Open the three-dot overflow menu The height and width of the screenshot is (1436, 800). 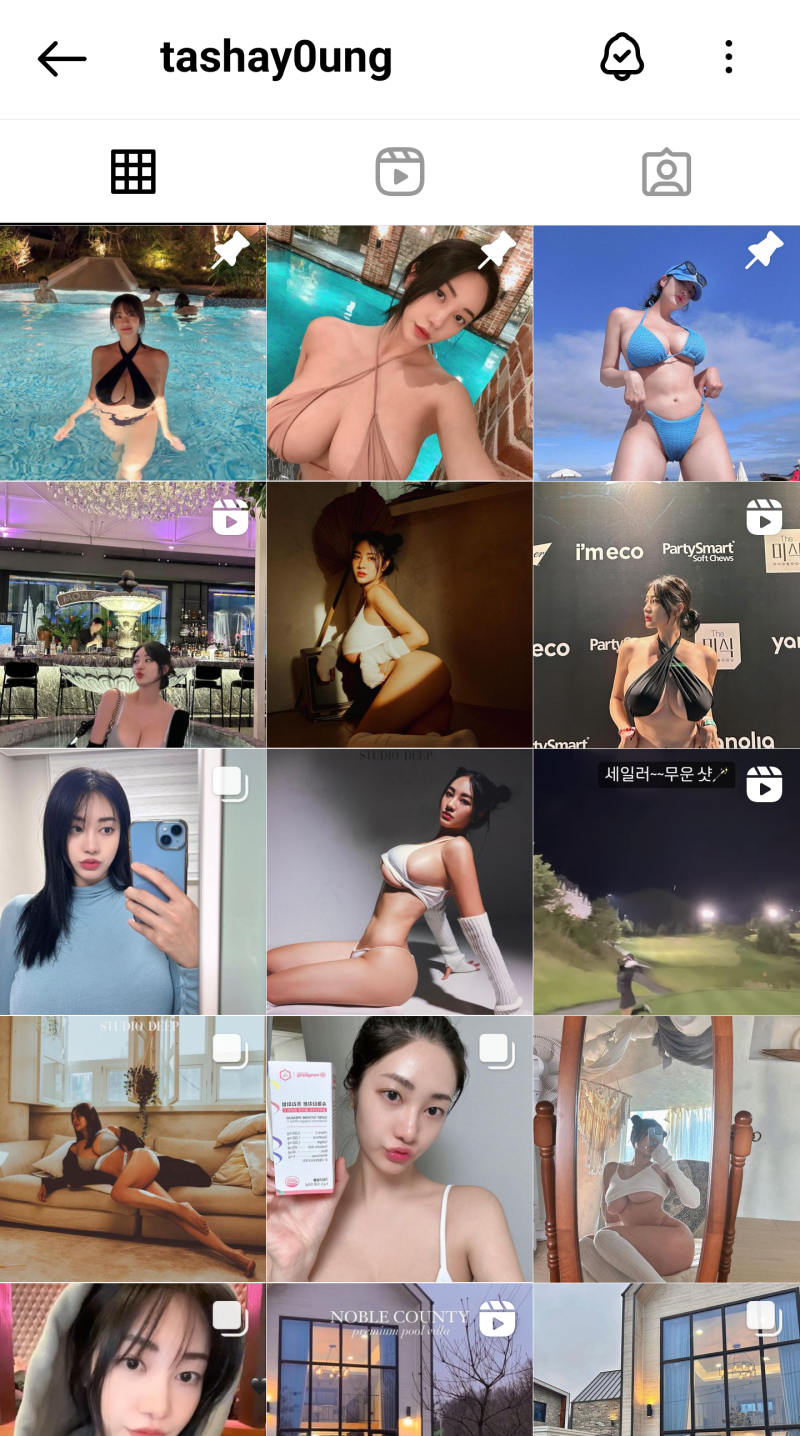pos(729,57)
